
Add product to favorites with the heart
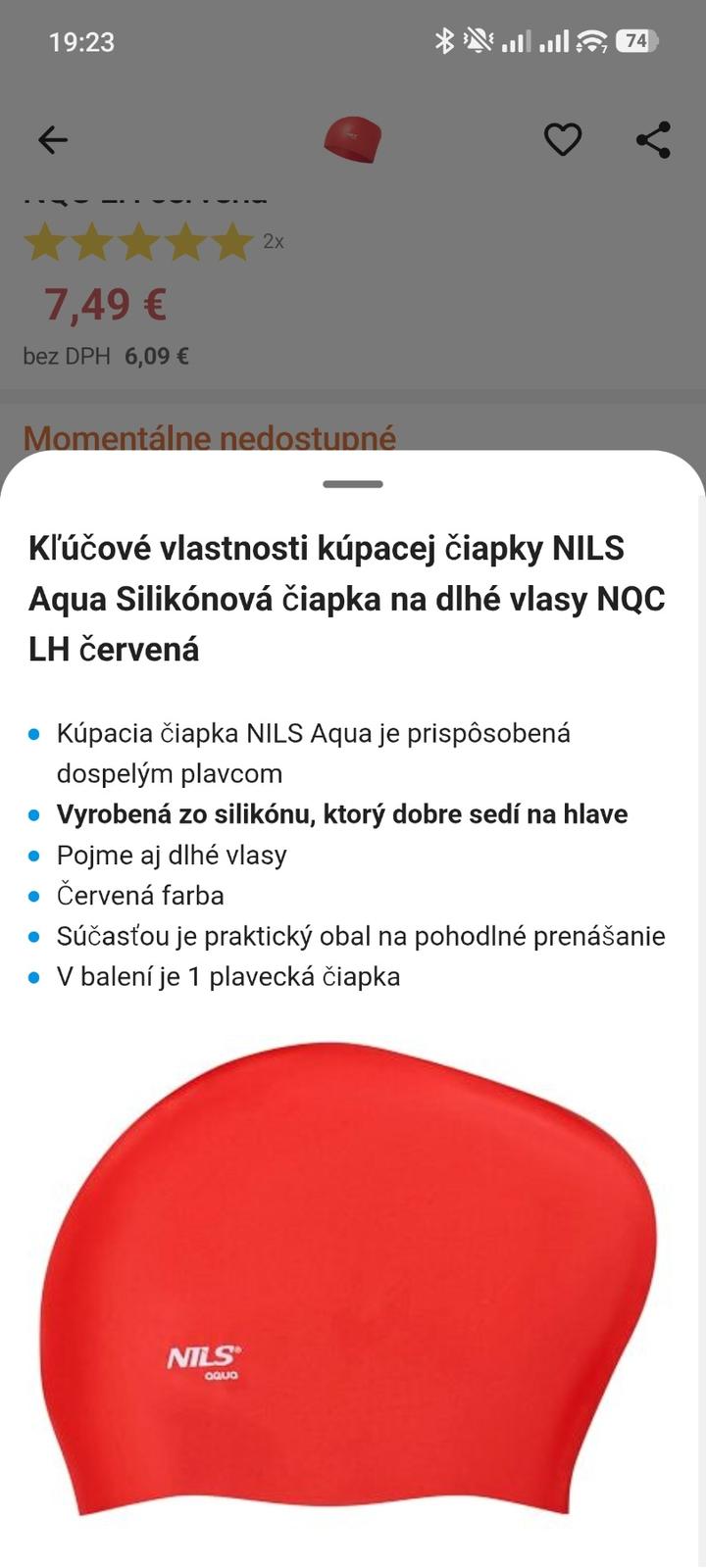(562, 140)
